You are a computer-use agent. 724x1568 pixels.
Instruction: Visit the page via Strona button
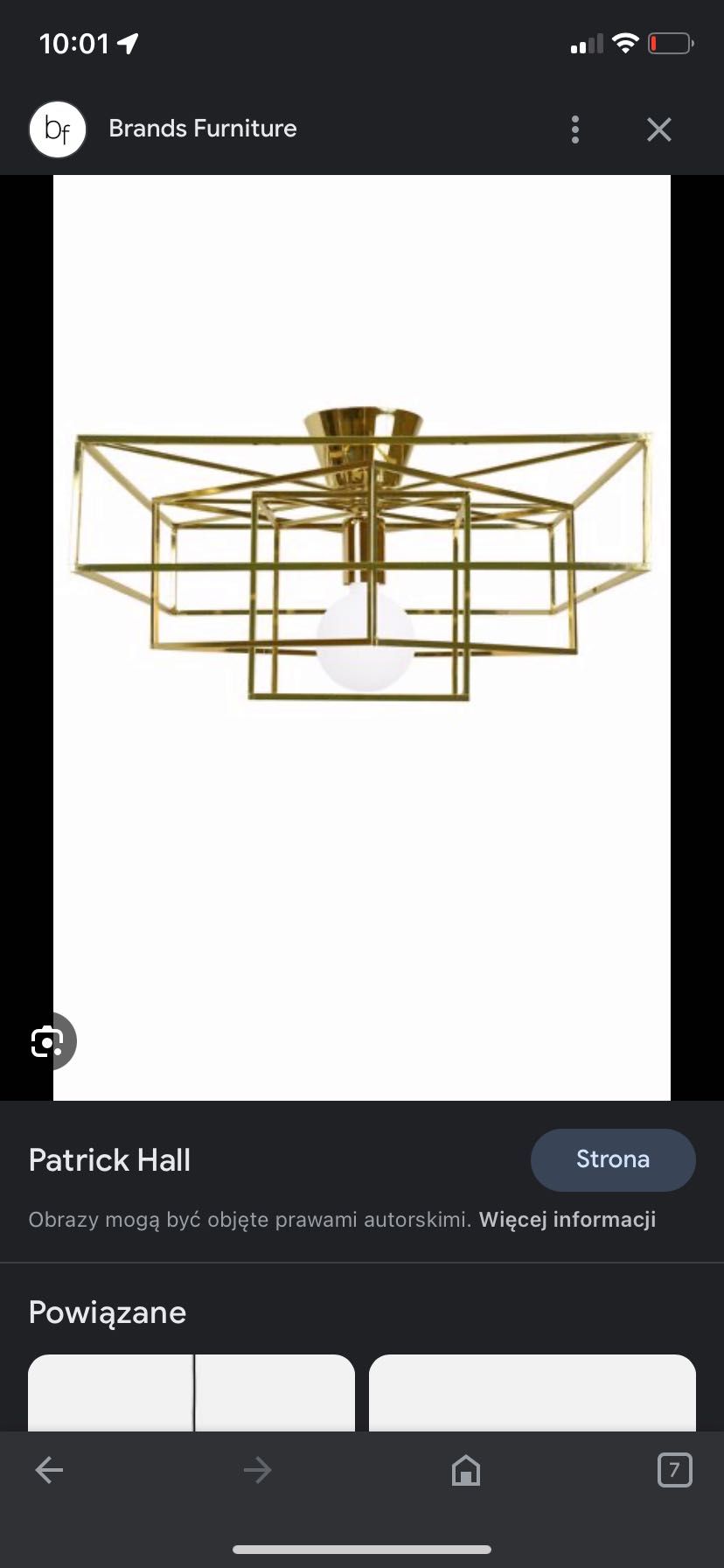pos(612,1159)
